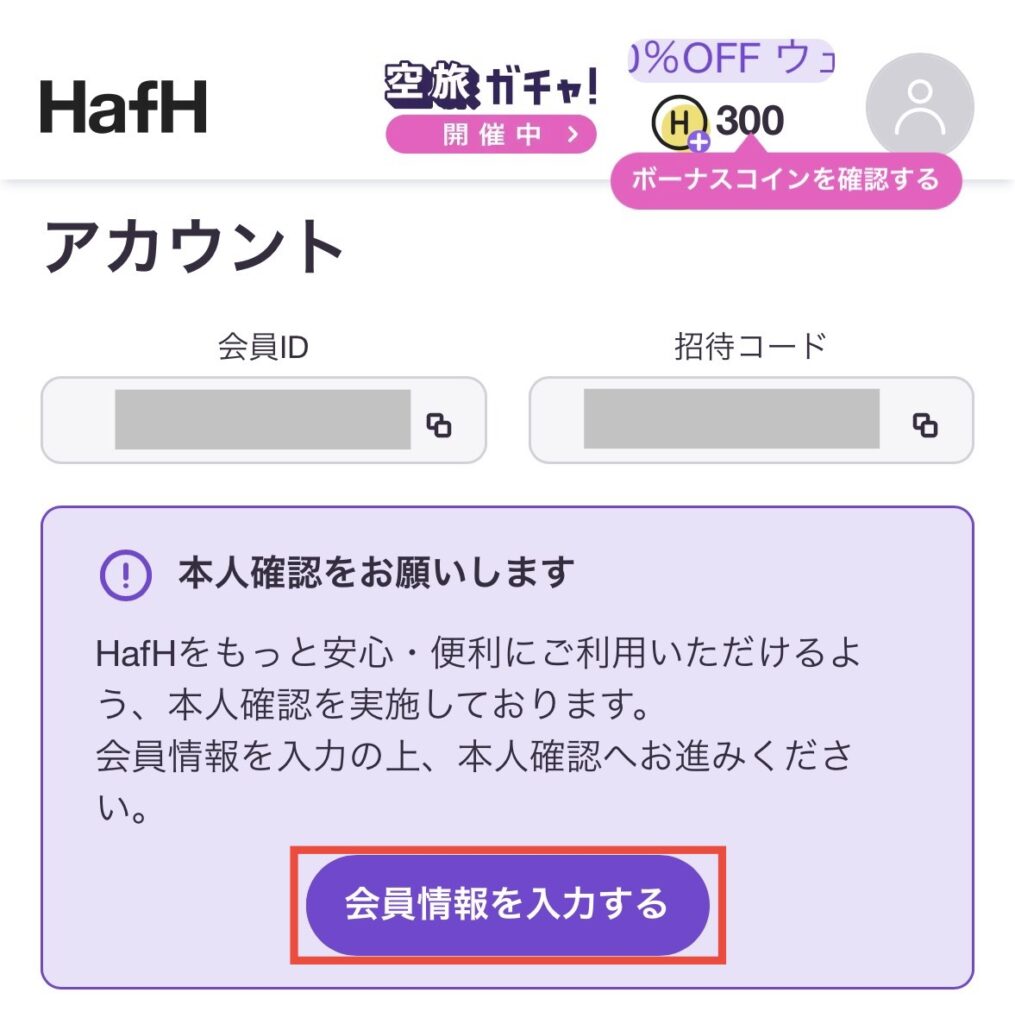Copy the 招待コード value
Screen dimensions: 1015x1024
click(925, 425)
